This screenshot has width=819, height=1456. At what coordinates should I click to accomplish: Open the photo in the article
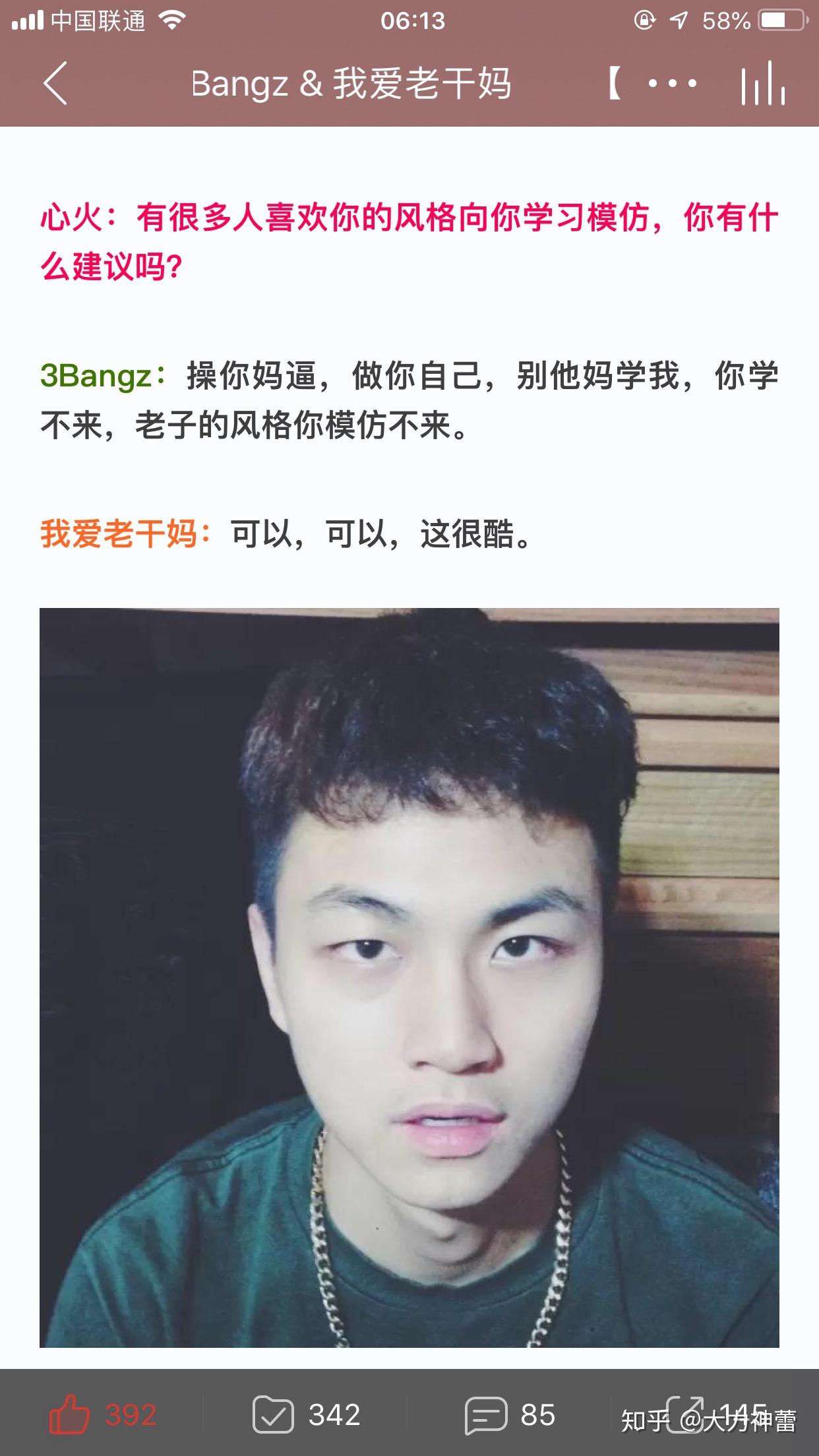tap(409, 977)
